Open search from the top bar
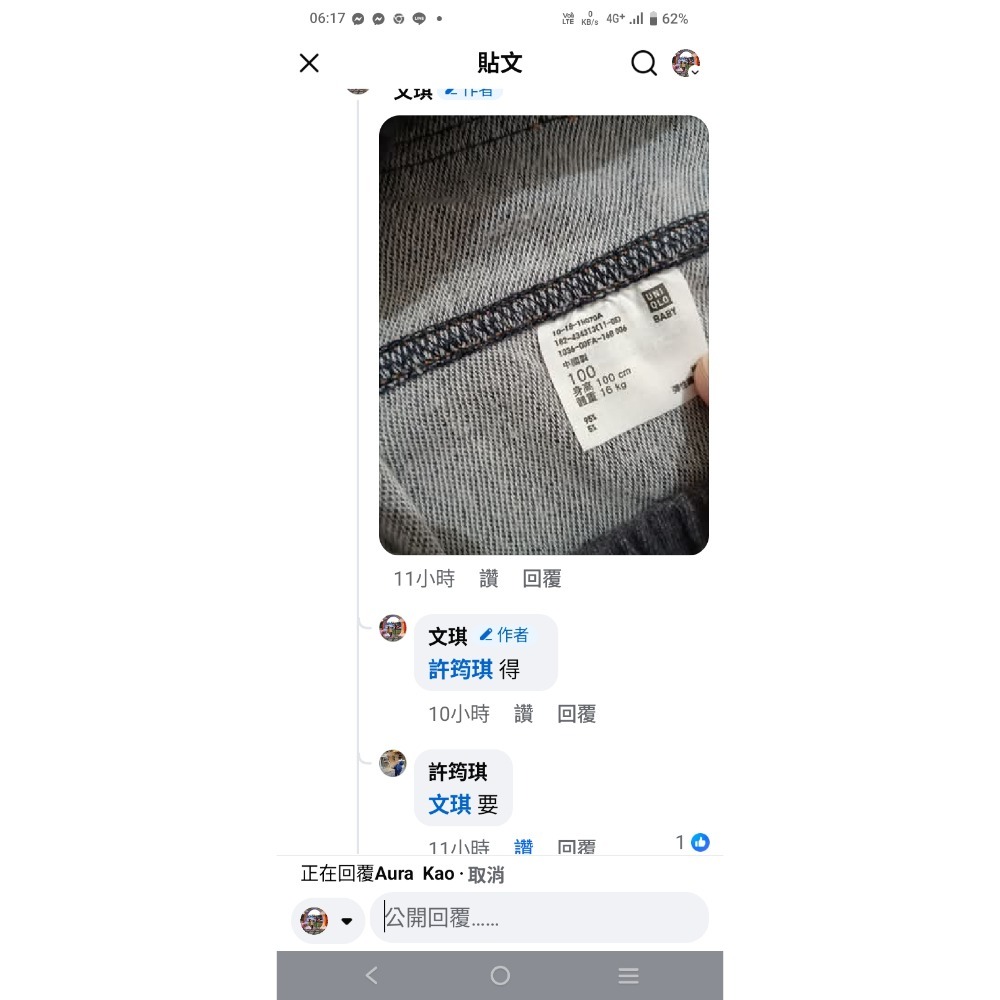The height and width of the screenshot is (1000, 1000). coord(644,63)
